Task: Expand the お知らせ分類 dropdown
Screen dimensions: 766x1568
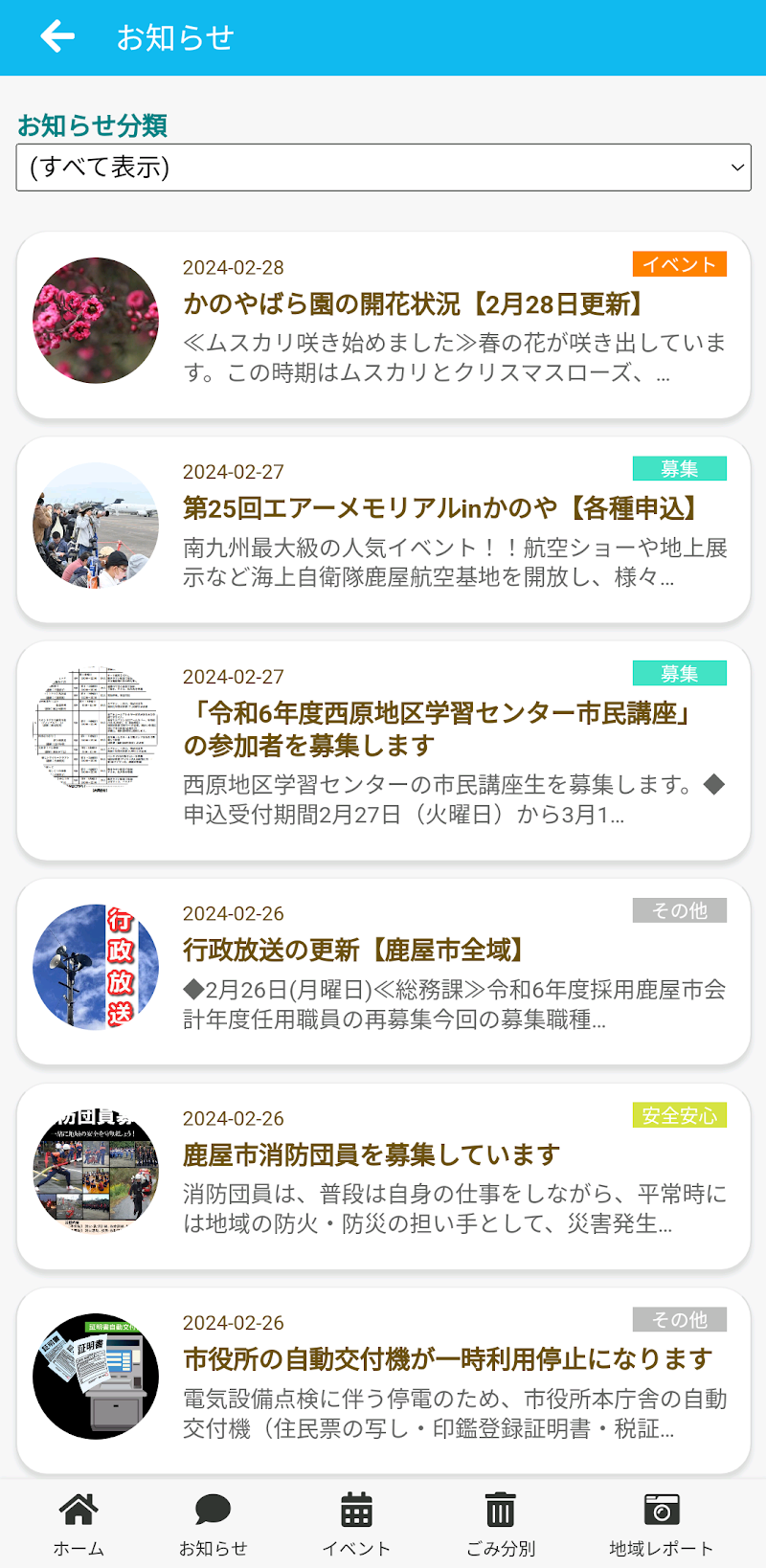Action: click(383, 168)
